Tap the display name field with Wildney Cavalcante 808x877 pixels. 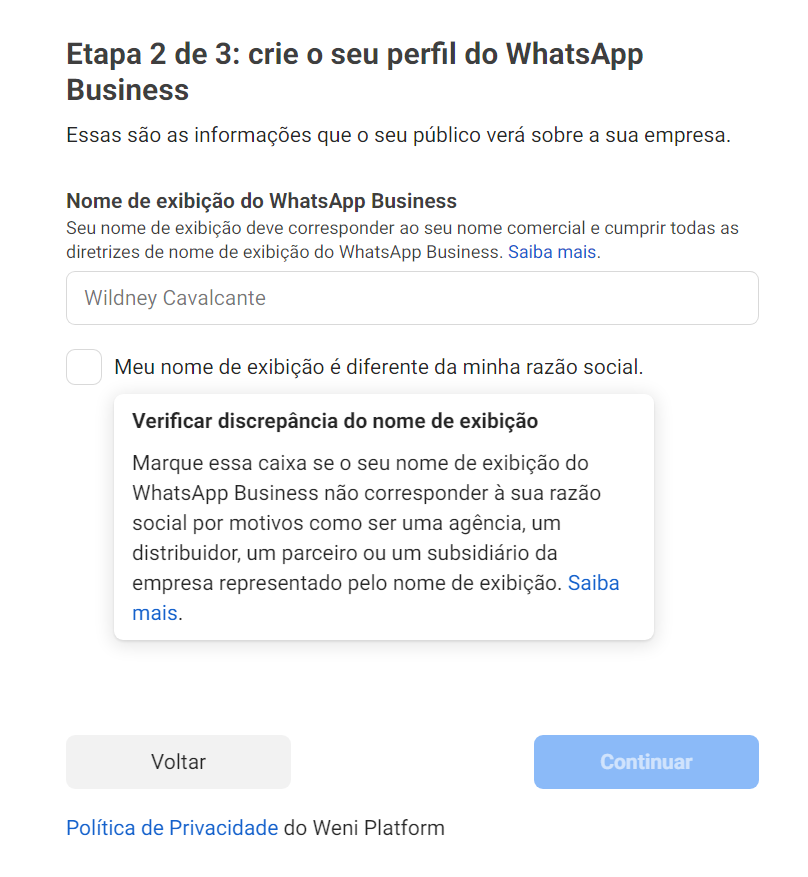pyautogui.click(x=412, y=298)
